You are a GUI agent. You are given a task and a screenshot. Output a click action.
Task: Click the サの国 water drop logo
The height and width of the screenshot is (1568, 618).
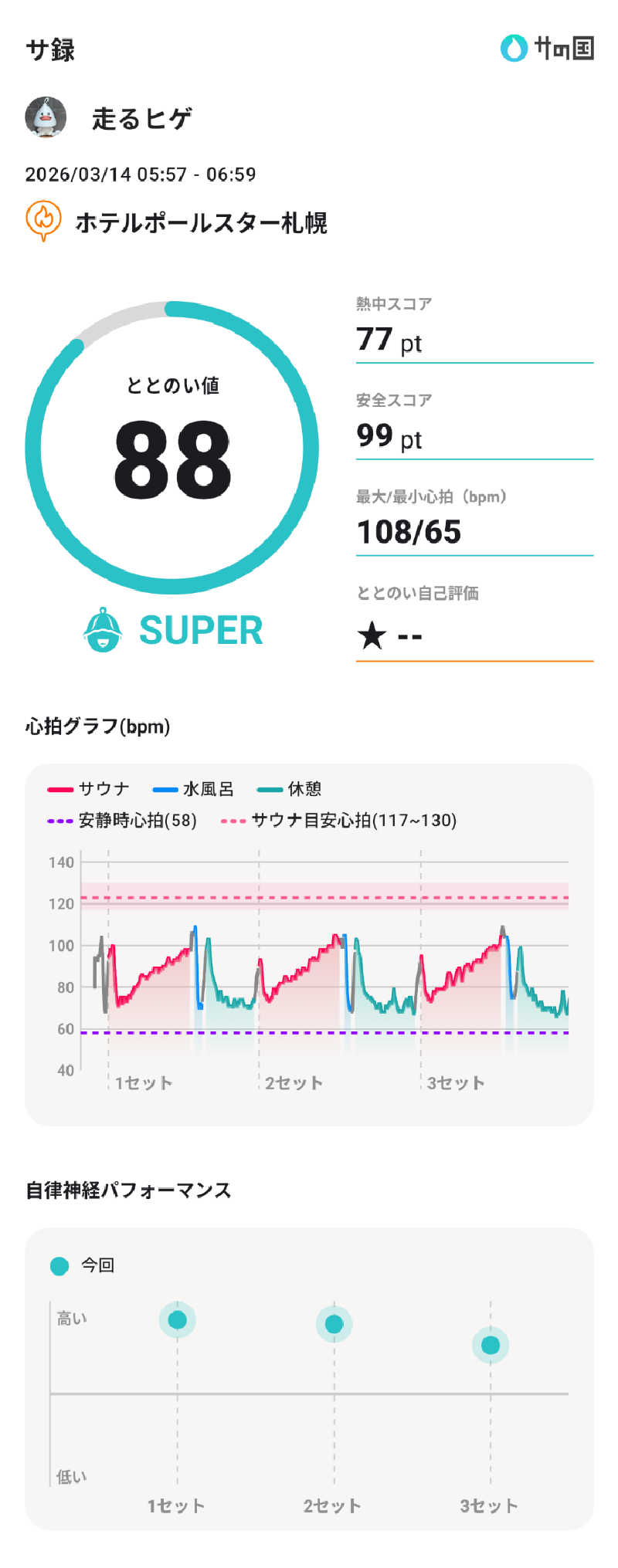click(513, 48)
